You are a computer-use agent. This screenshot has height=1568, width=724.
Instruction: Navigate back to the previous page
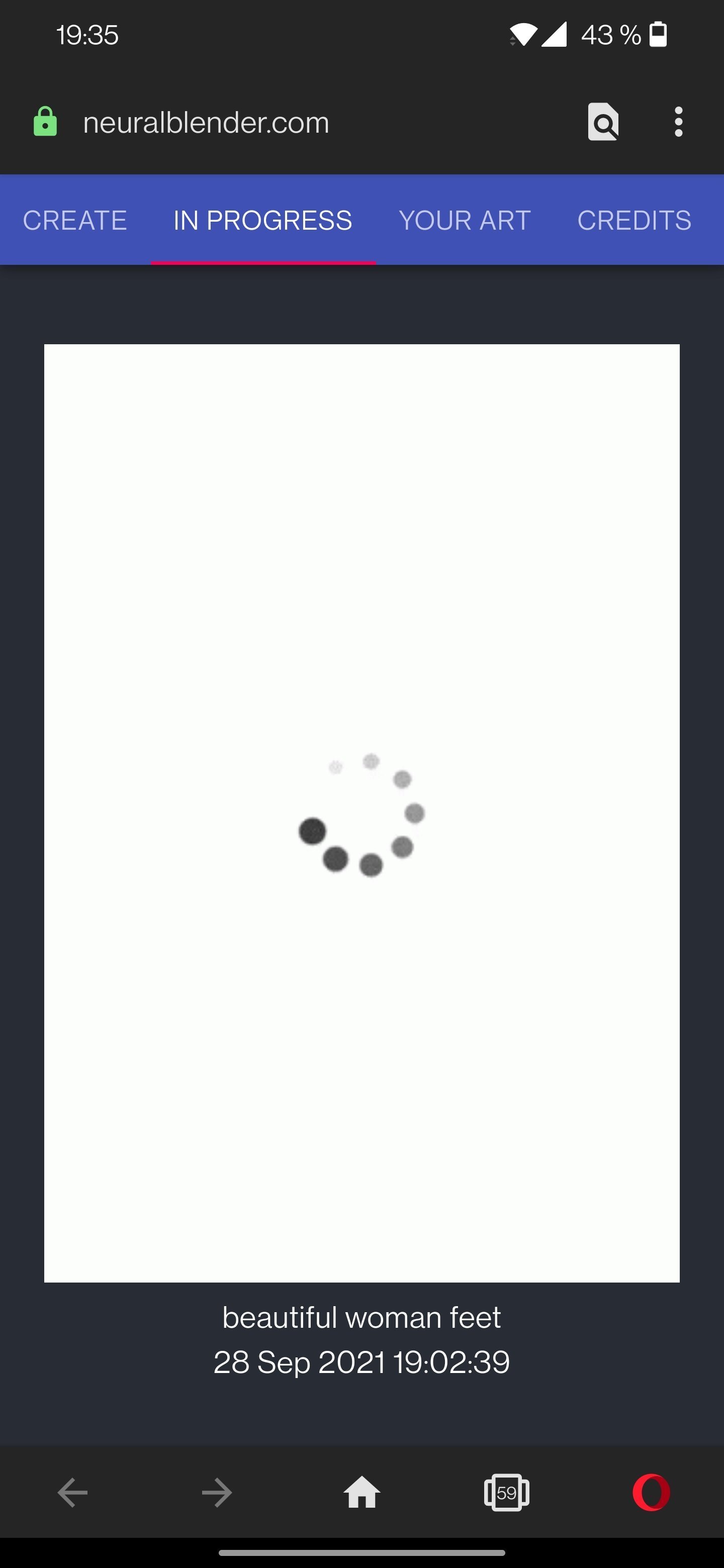pos(72,1493)
